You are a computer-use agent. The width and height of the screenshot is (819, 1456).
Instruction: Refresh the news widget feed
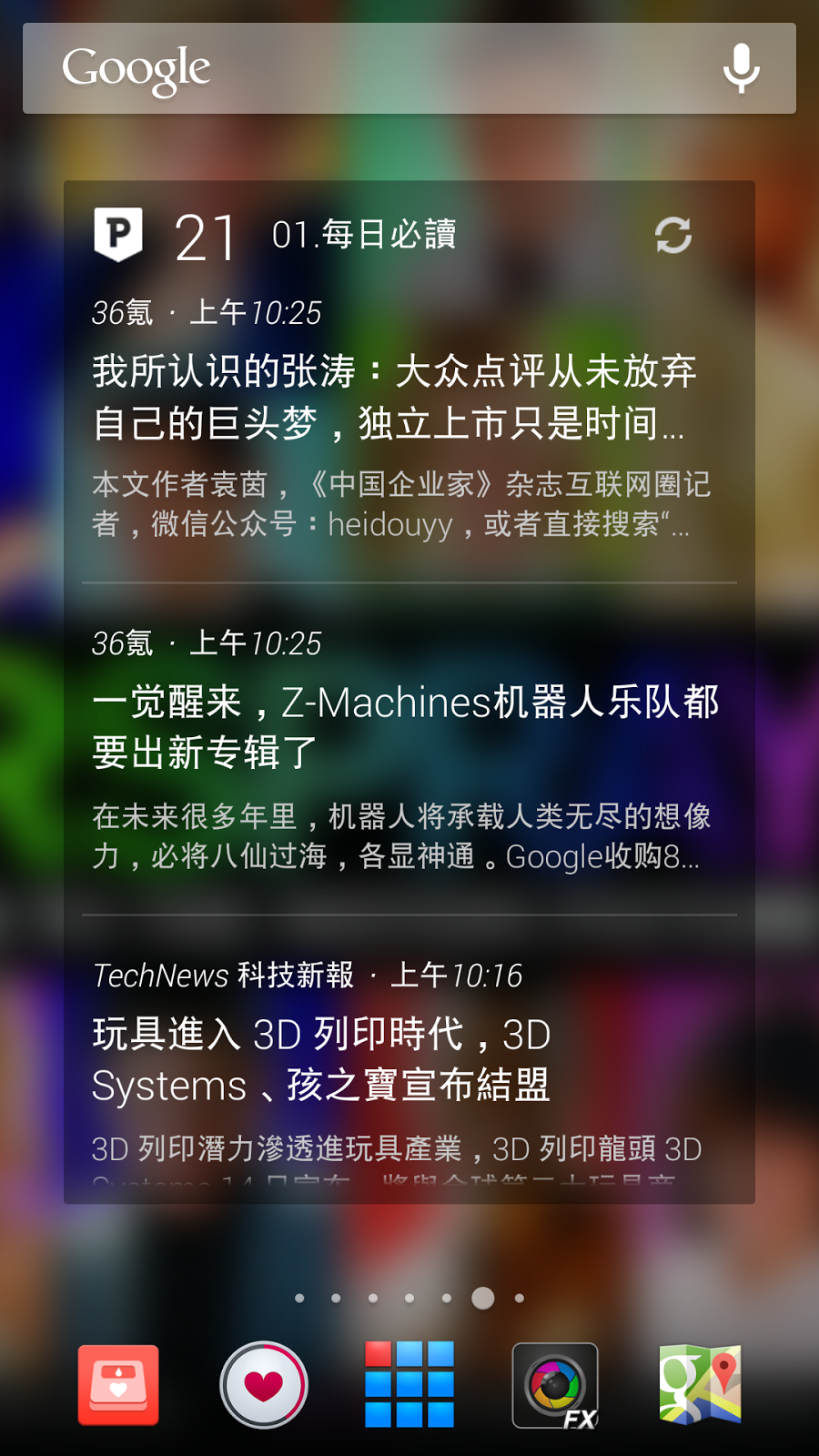(672, 235)
